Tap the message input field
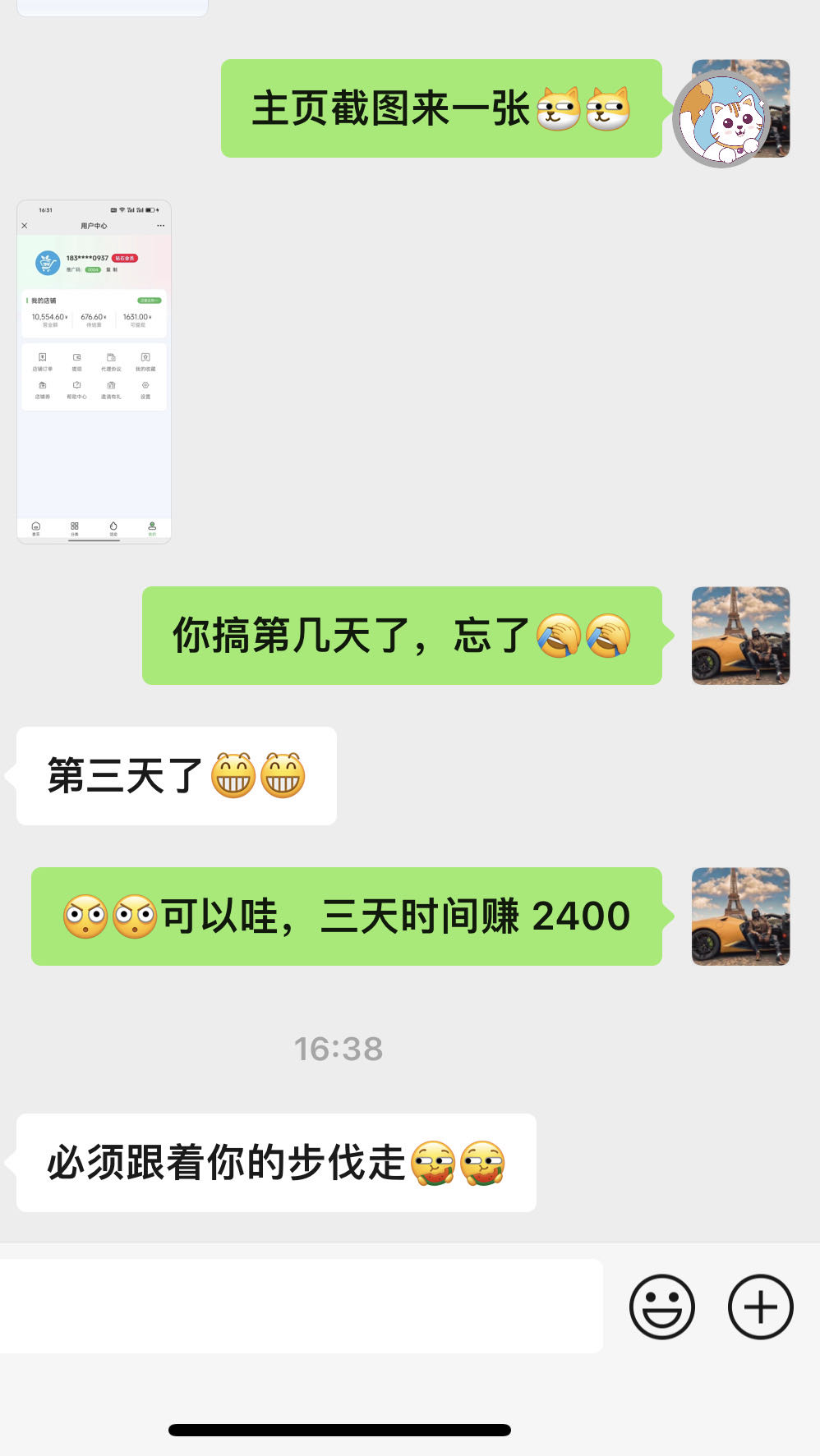Screen dimensions: 820x1456 pyautogui.click(x=301, y=1306)
